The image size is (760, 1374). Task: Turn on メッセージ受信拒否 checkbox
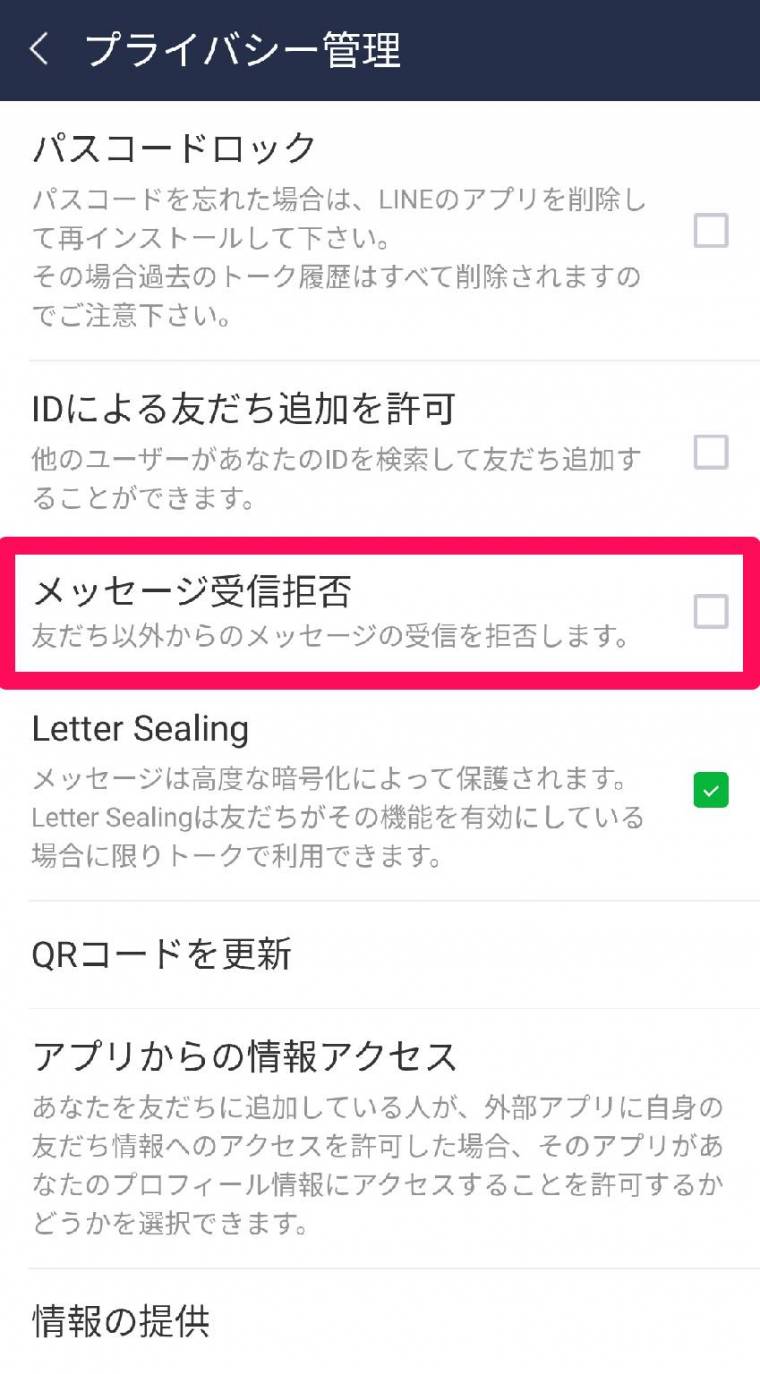point(711,611)
